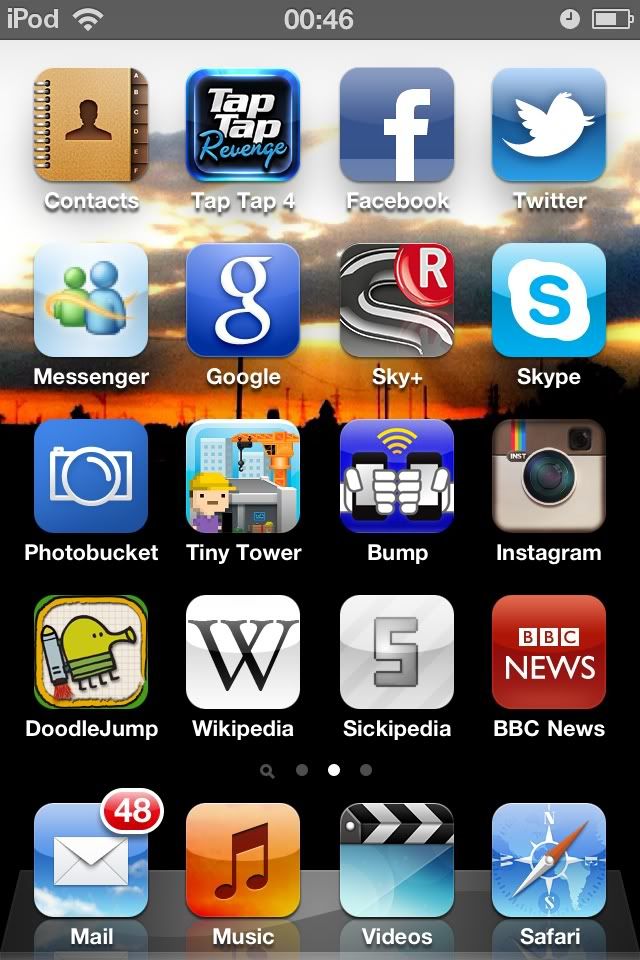Launch Tap Tap 4 game

pyautogui.click(x=243, y=125)
